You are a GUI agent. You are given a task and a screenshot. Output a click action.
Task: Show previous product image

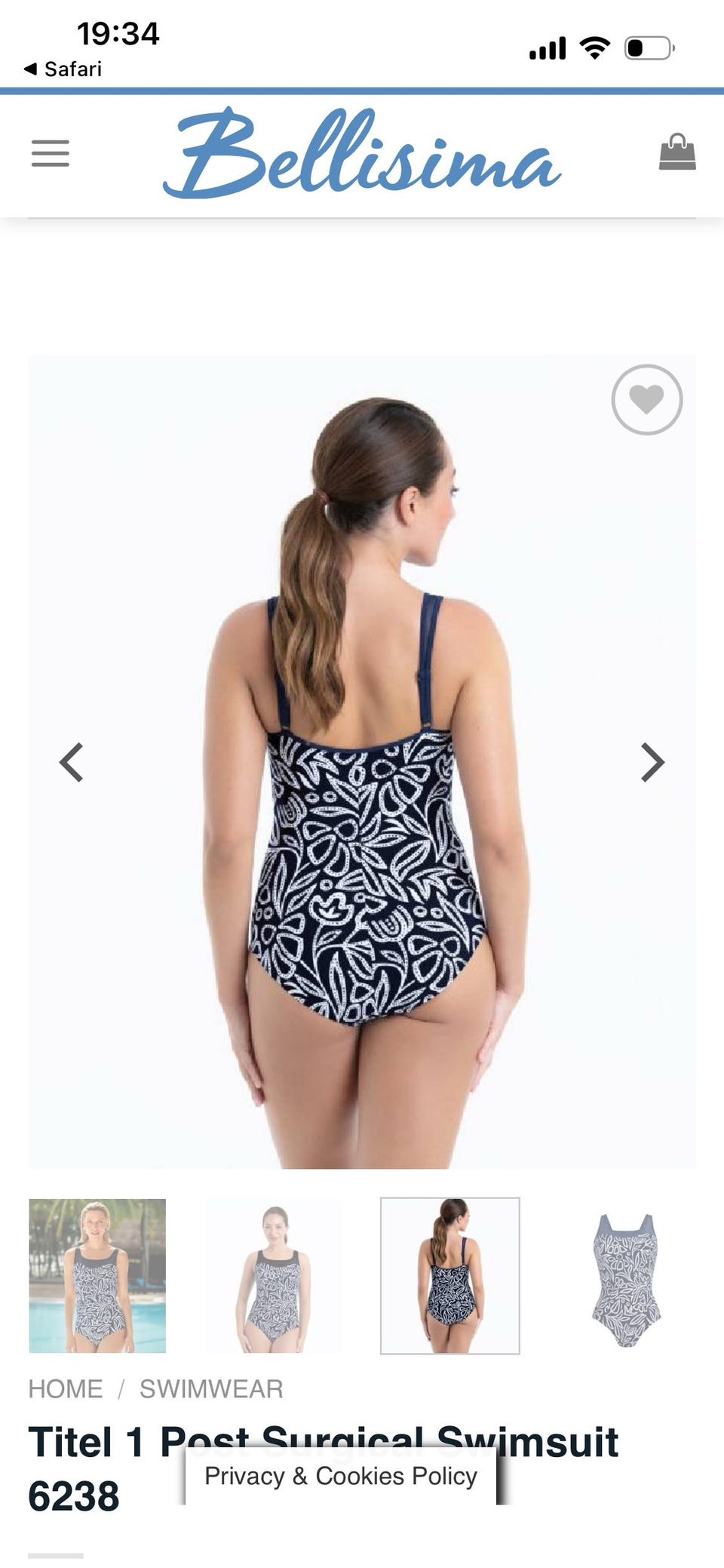[x=72, y=762]
